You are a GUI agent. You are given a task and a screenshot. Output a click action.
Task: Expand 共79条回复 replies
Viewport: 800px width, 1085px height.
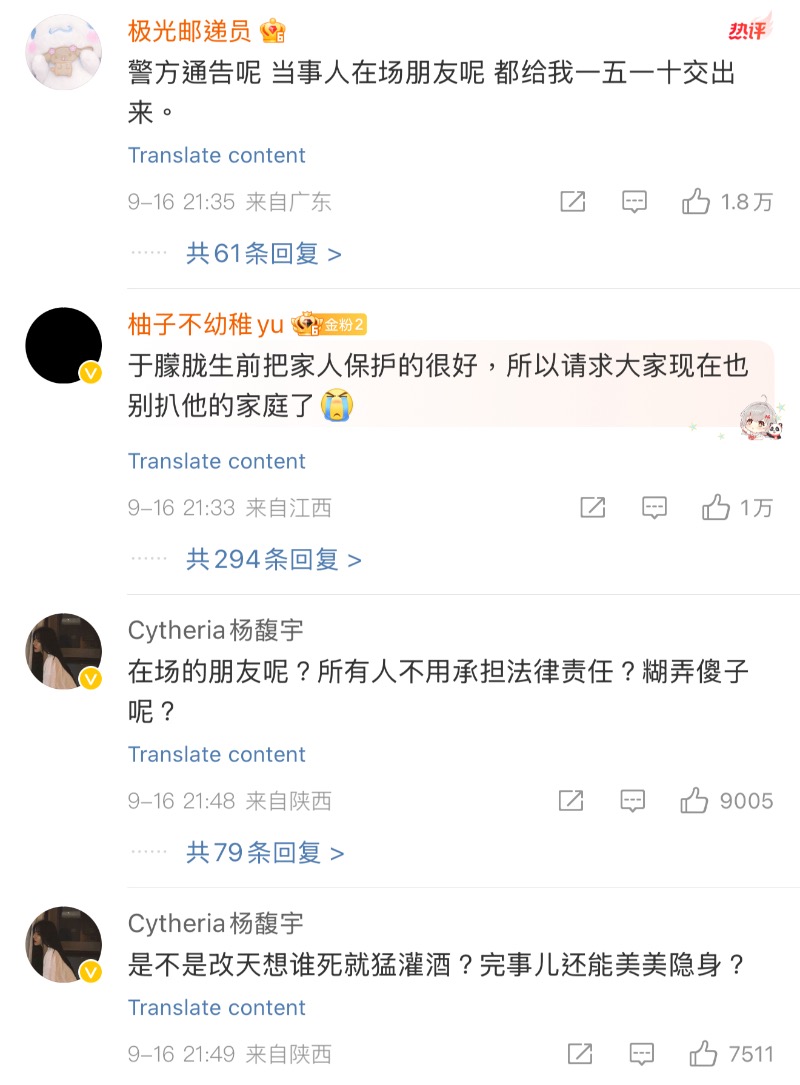(x=264, y=853)
